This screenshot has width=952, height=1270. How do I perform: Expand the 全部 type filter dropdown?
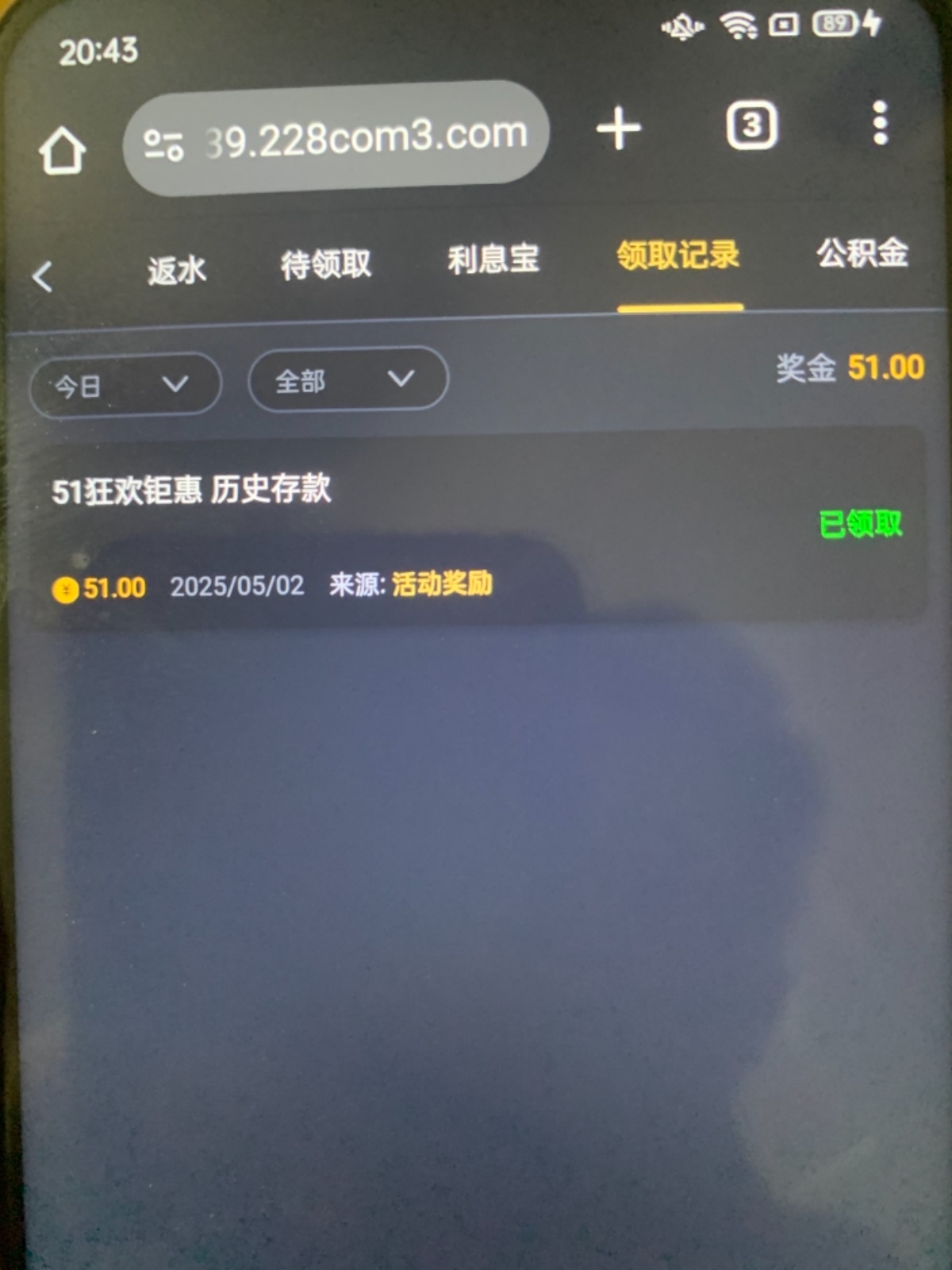click(x=347, y=380)
